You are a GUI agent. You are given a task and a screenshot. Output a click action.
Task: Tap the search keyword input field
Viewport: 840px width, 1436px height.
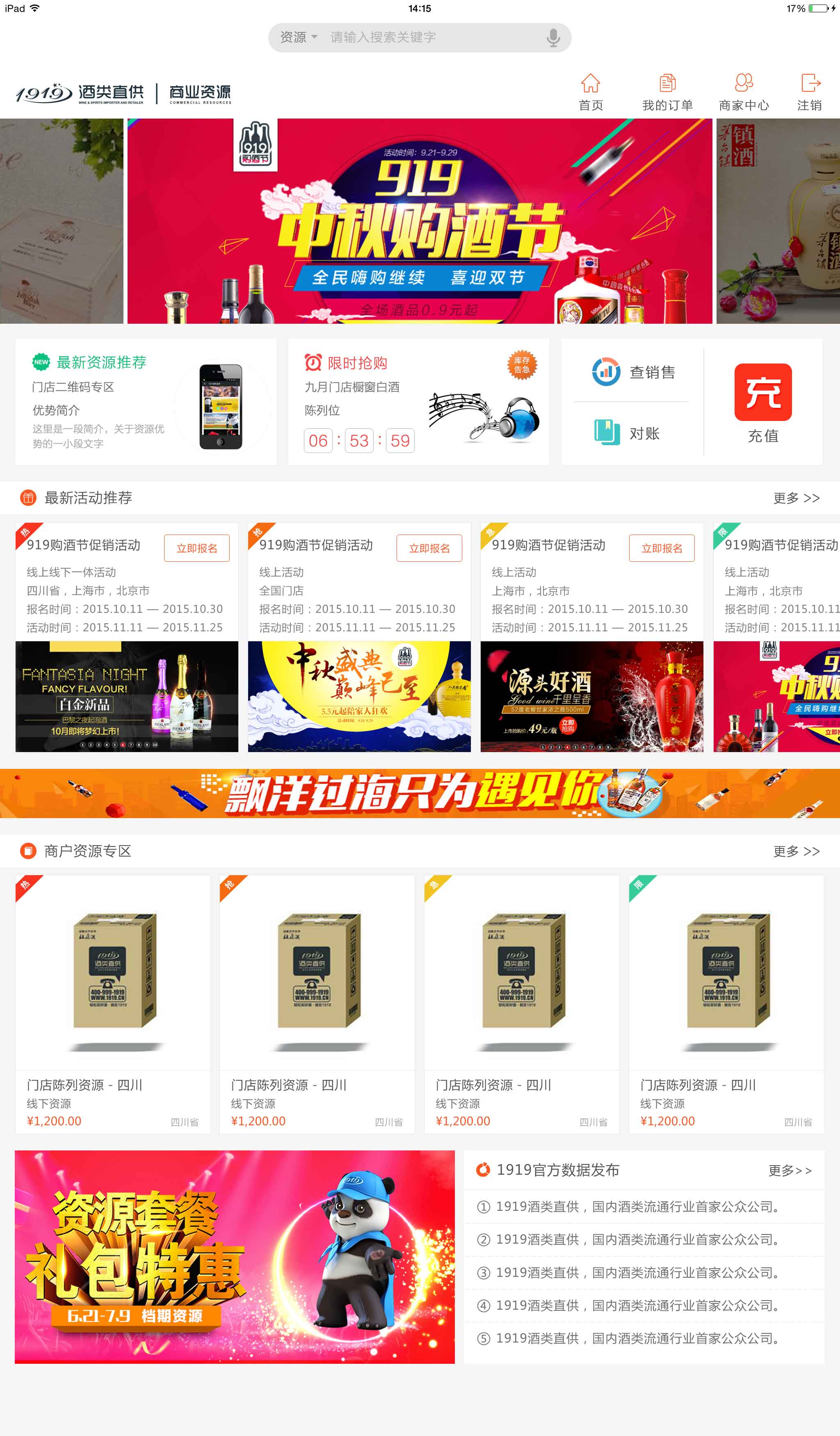pos(433,37)
